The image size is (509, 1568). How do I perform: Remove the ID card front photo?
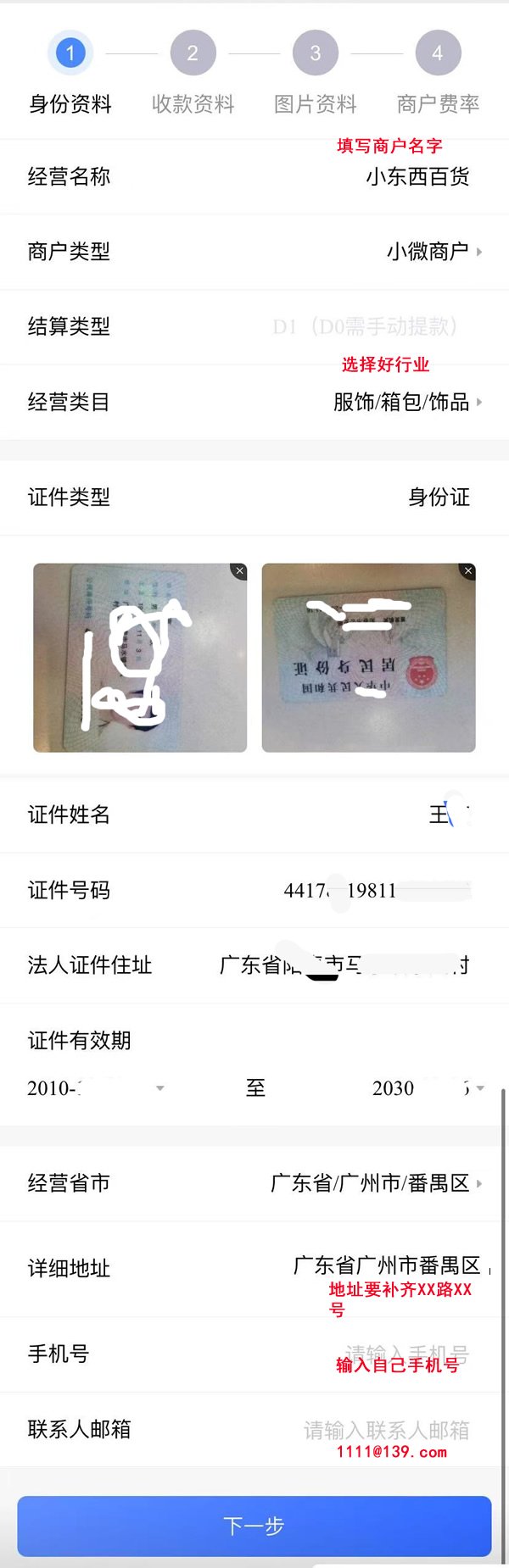[239, 571]
